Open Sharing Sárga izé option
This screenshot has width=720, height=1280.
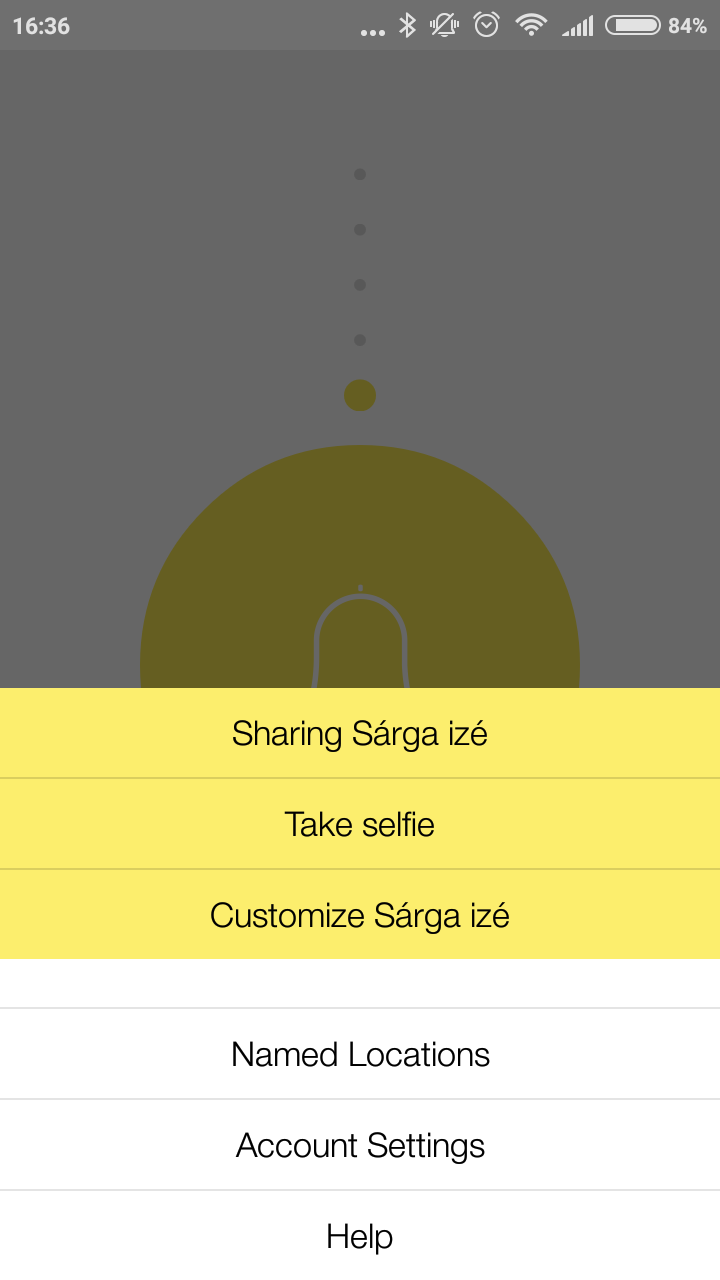[360, 733]
